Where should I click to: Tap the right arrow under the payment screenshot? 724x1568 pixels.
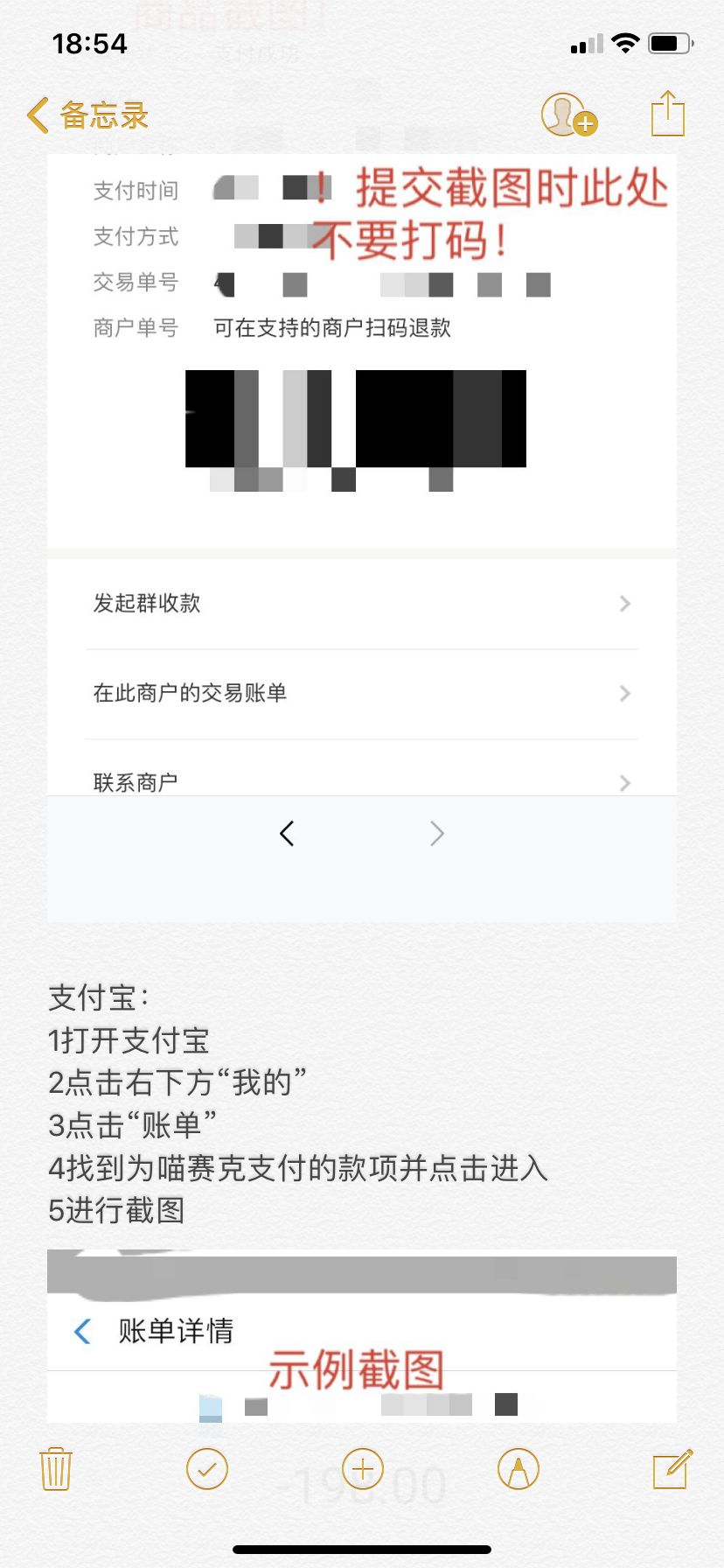[x=436, y=833]
